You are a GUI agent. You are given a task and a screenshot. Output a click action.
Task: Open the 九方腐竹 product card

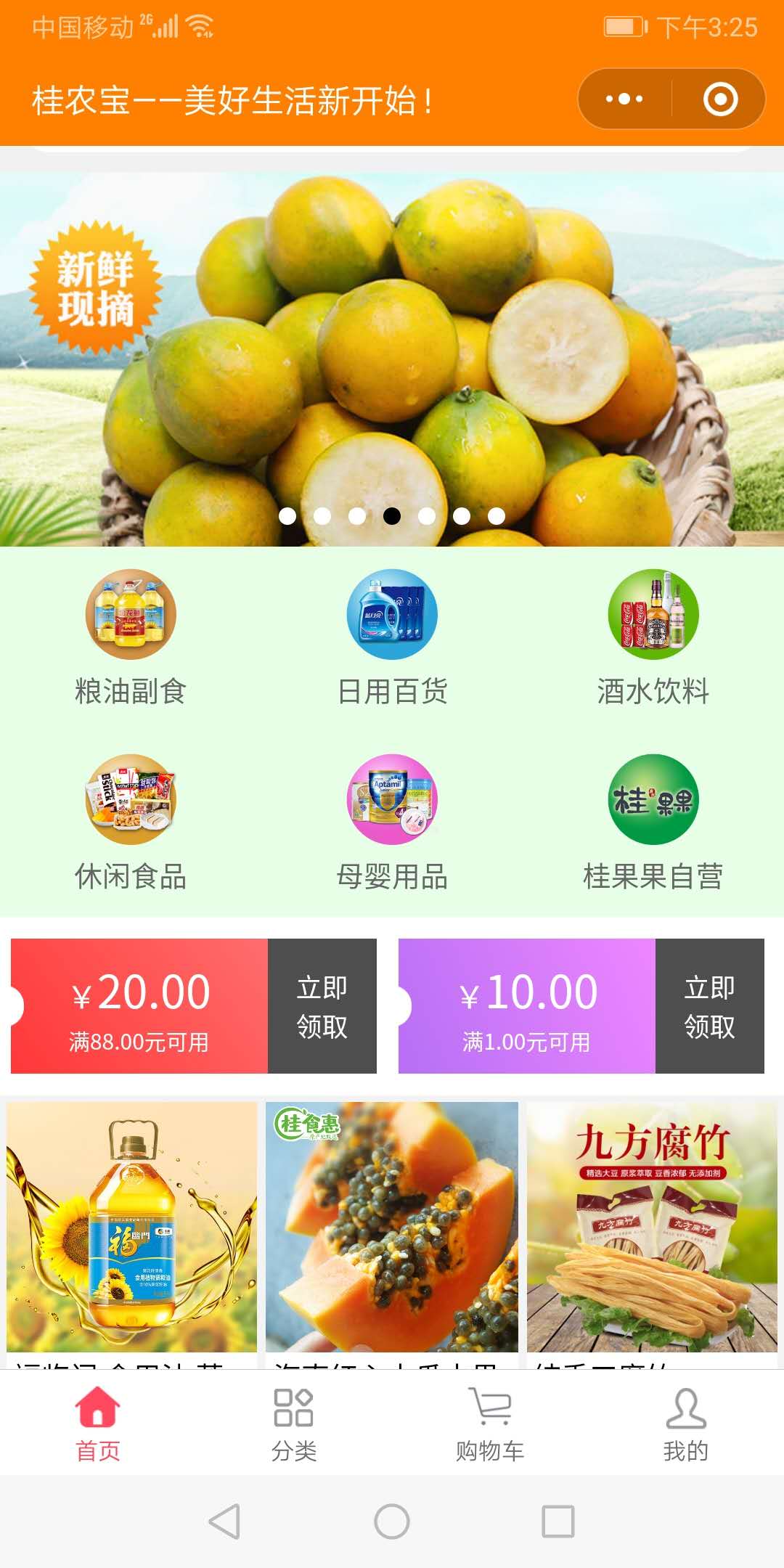tap(652, 1227)
